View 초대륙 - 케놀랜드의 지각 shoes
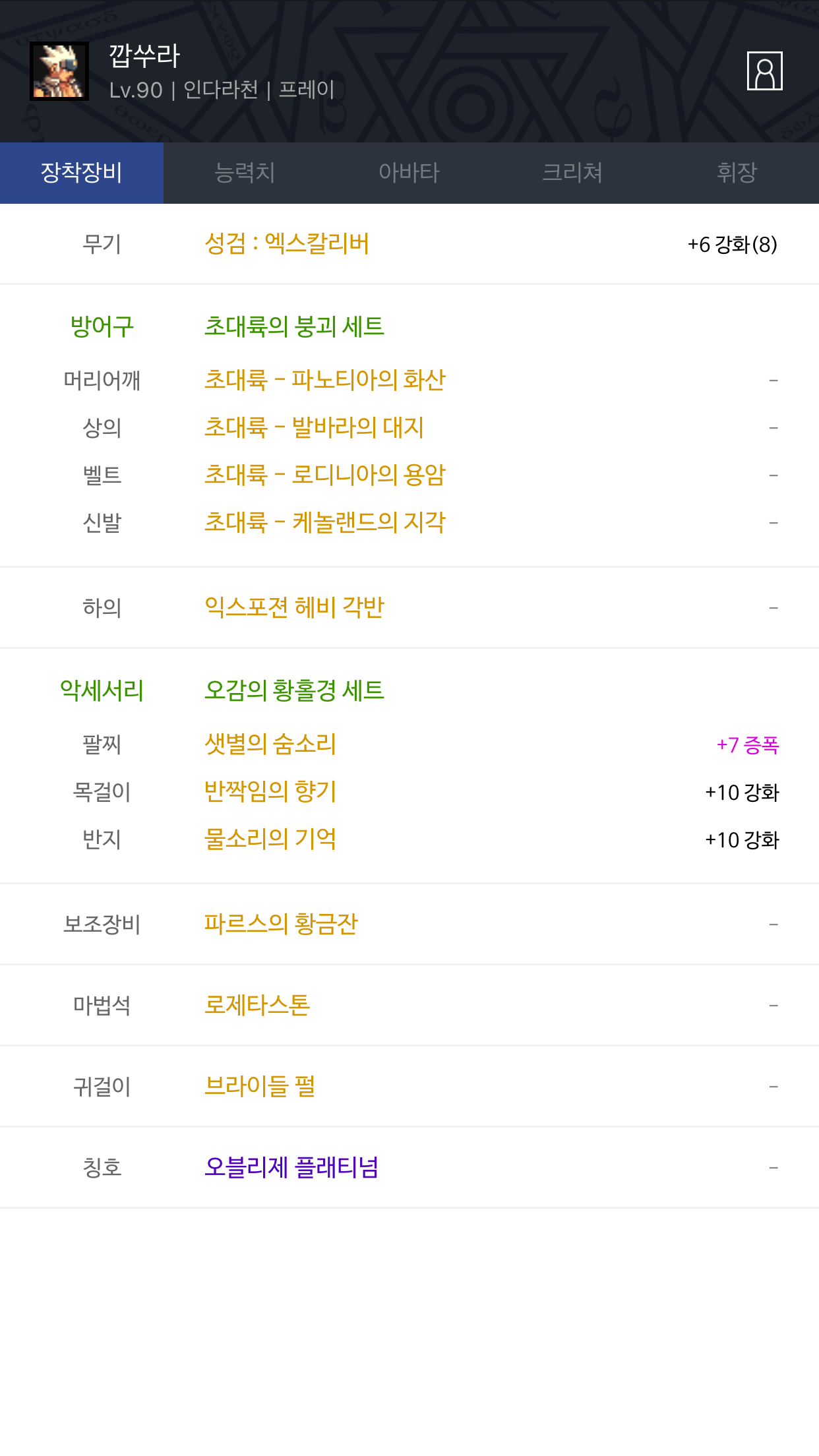 (x=325, y=522)
